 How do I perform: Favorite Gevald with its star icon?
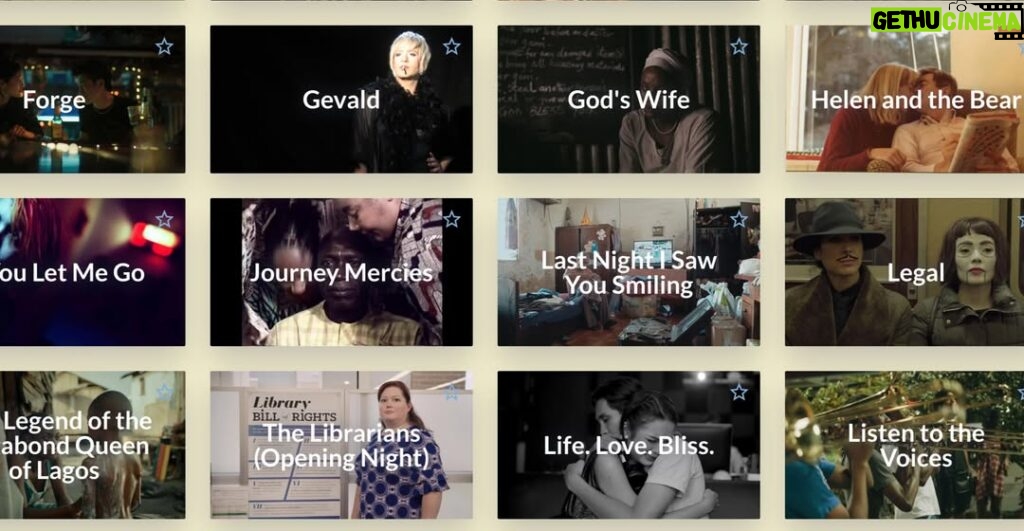(x=451, y=46)
